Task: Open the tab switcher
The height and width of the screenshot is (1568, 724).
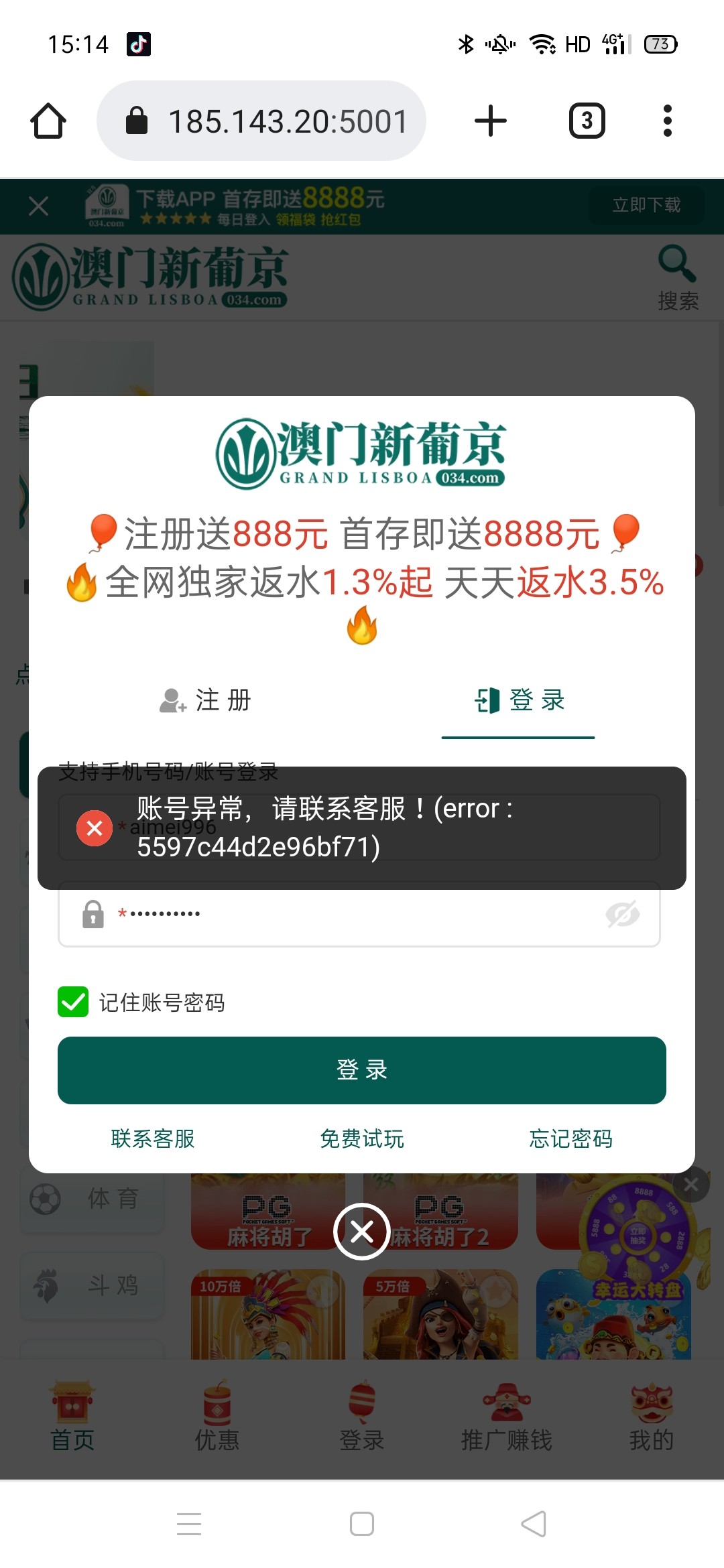Action: pyautogui.click(x=587, y=121)
